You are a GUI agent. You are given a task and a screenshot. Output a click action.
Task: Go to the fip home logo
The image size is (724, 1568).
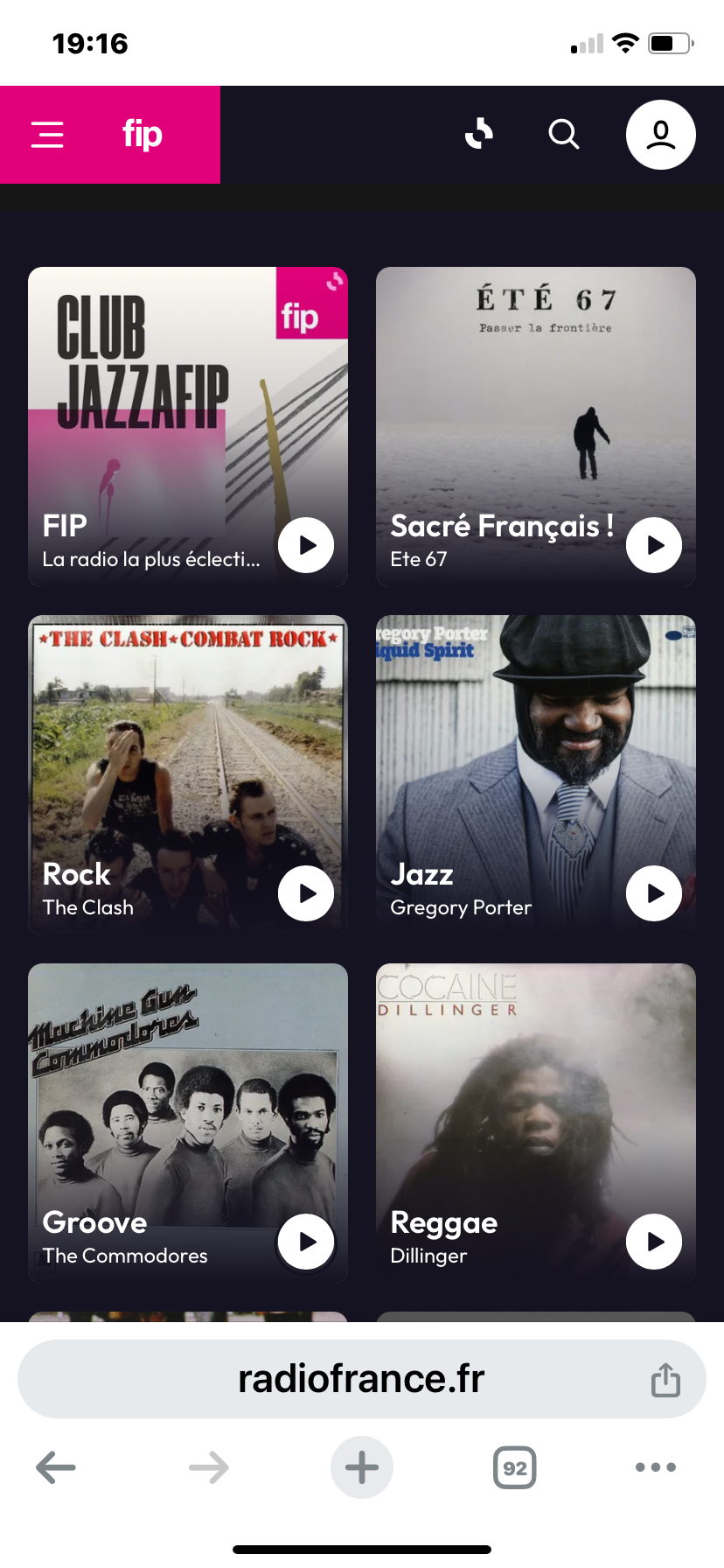pos(143,135)
